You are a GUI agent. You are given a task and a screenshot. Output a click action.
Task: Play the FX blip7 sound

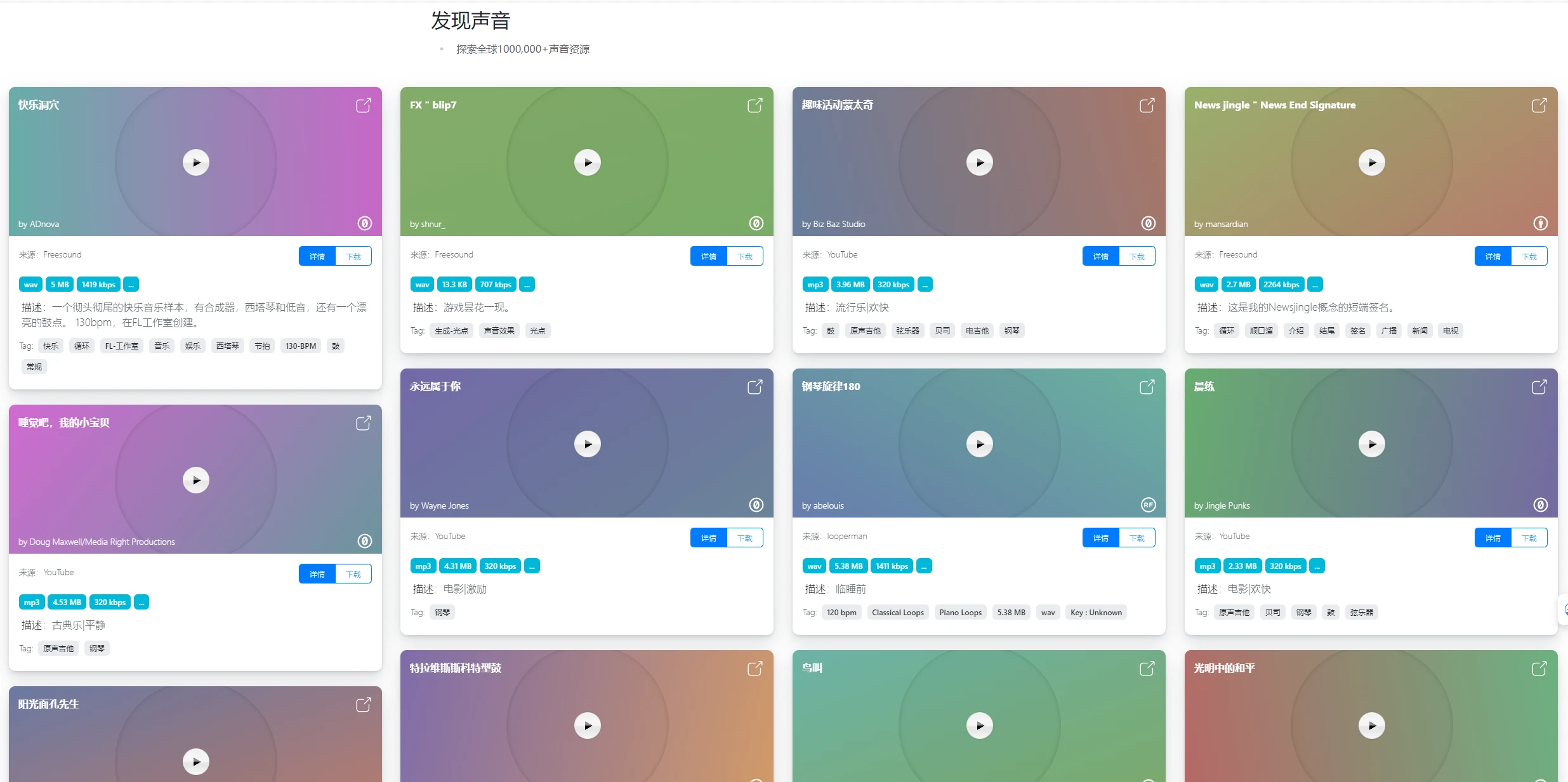tap(588, 162)
